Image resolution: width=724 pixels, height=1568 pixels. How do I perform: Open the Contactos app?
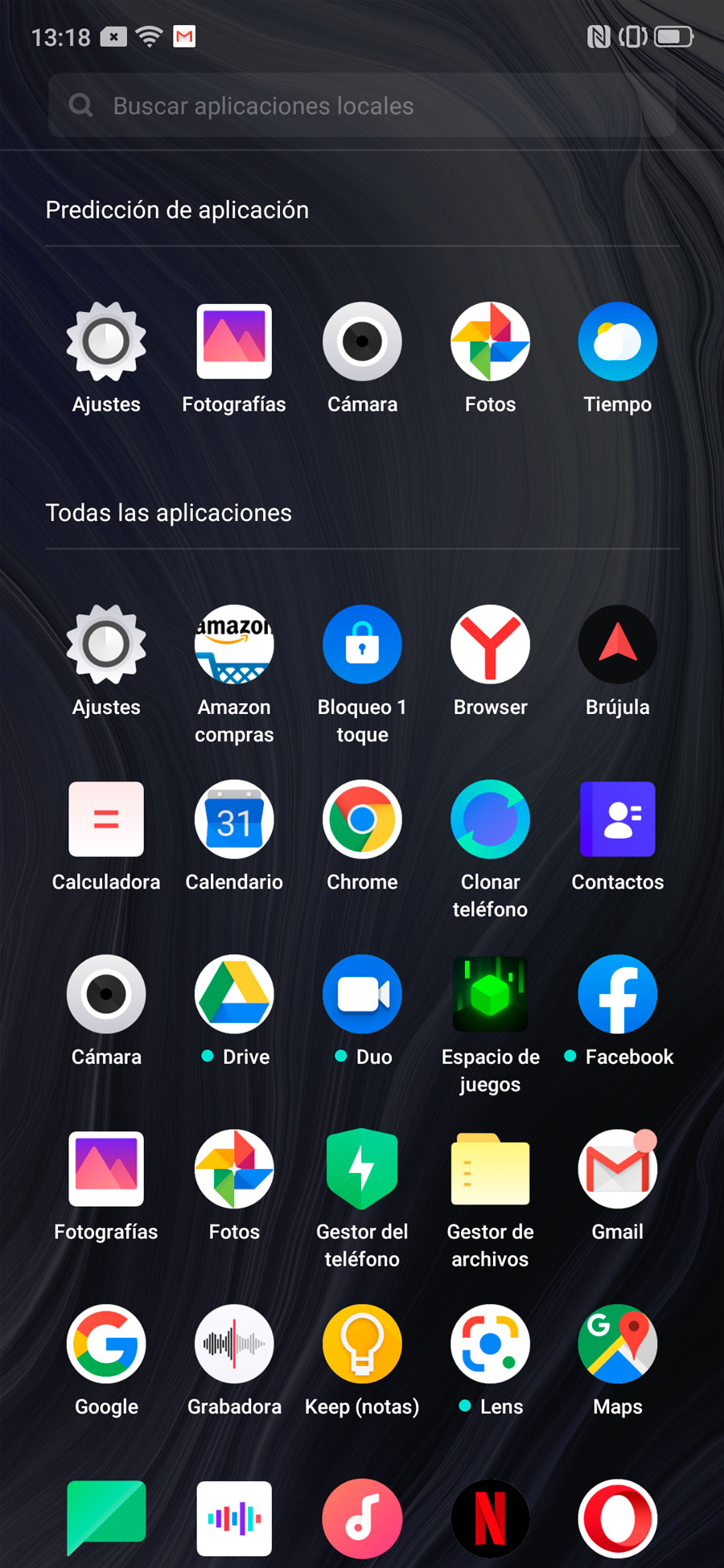[x=617, y=819]
